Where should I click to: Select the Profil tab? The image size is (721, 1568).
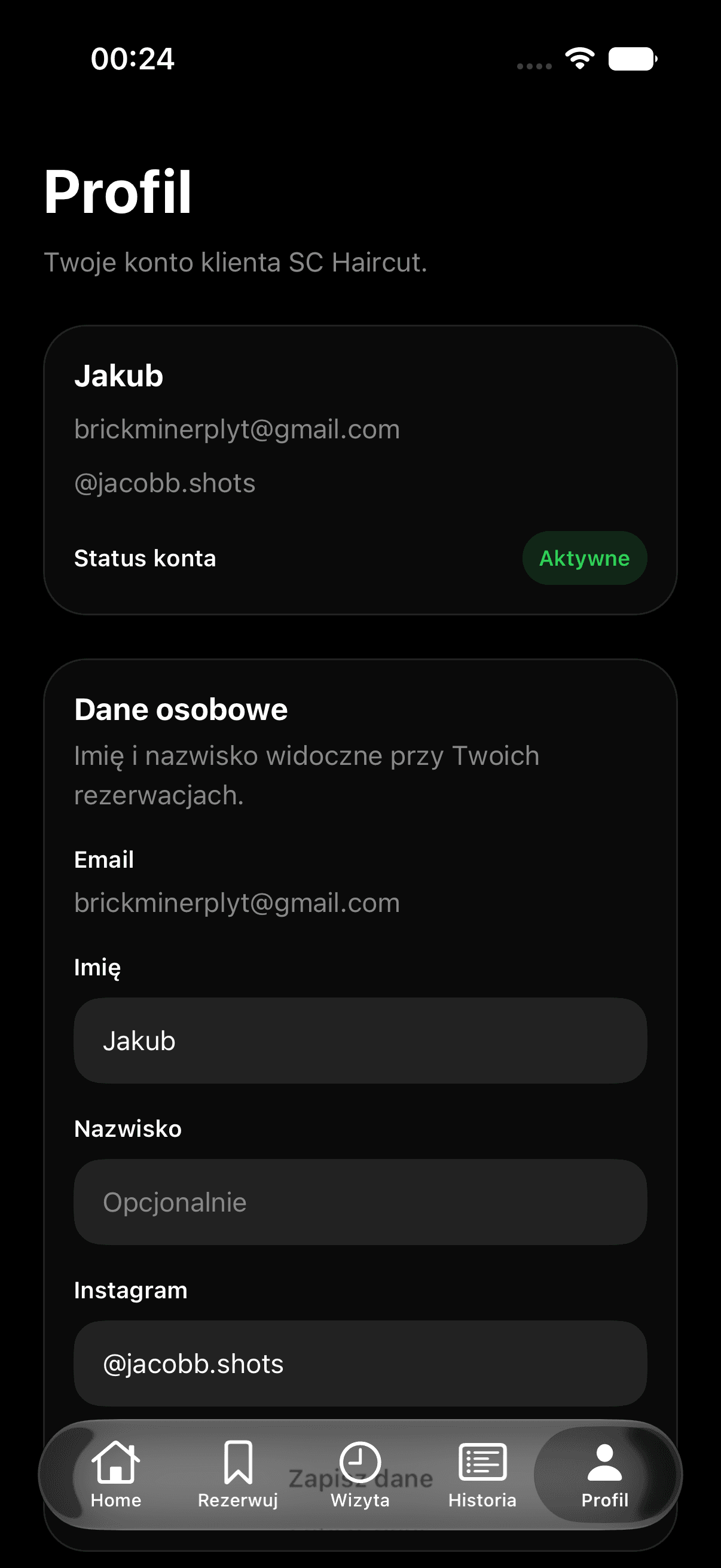pyautogui.click(x=605, y=1474)
